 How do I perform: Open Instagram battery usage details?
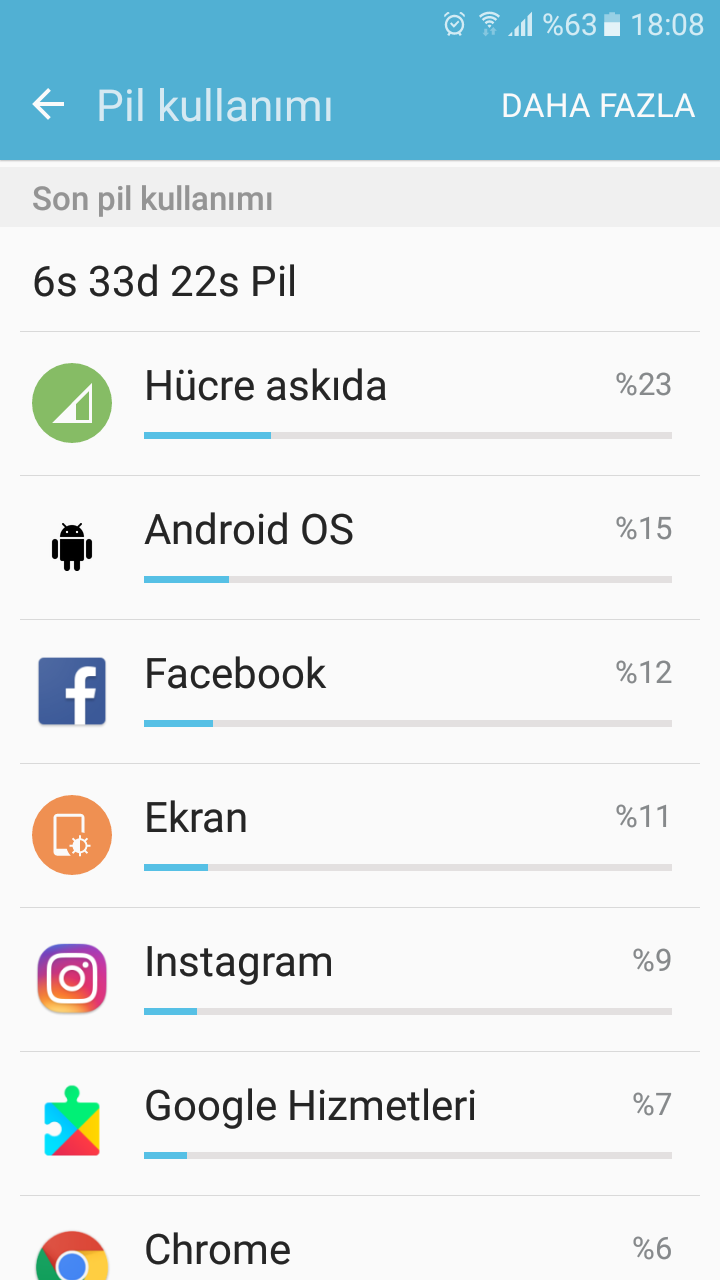(360, 980)
